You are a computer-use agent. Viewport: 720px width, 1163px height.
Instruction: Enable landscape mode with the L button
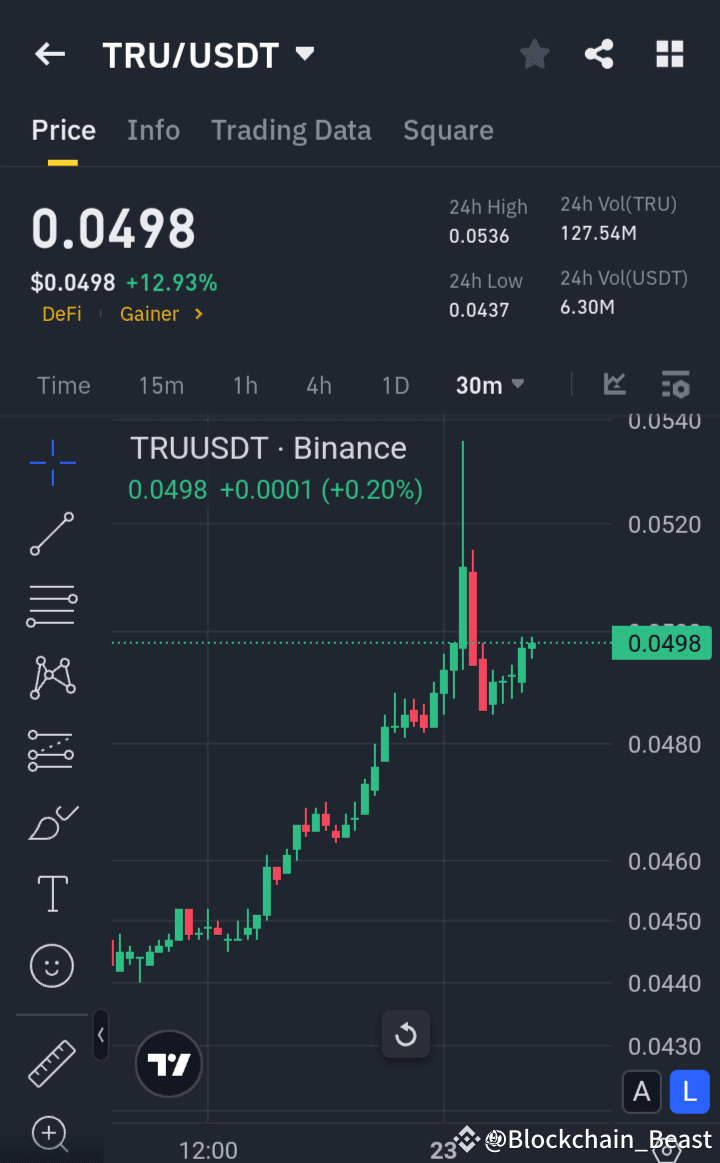pyautogui.click(x=689, y=1092)
